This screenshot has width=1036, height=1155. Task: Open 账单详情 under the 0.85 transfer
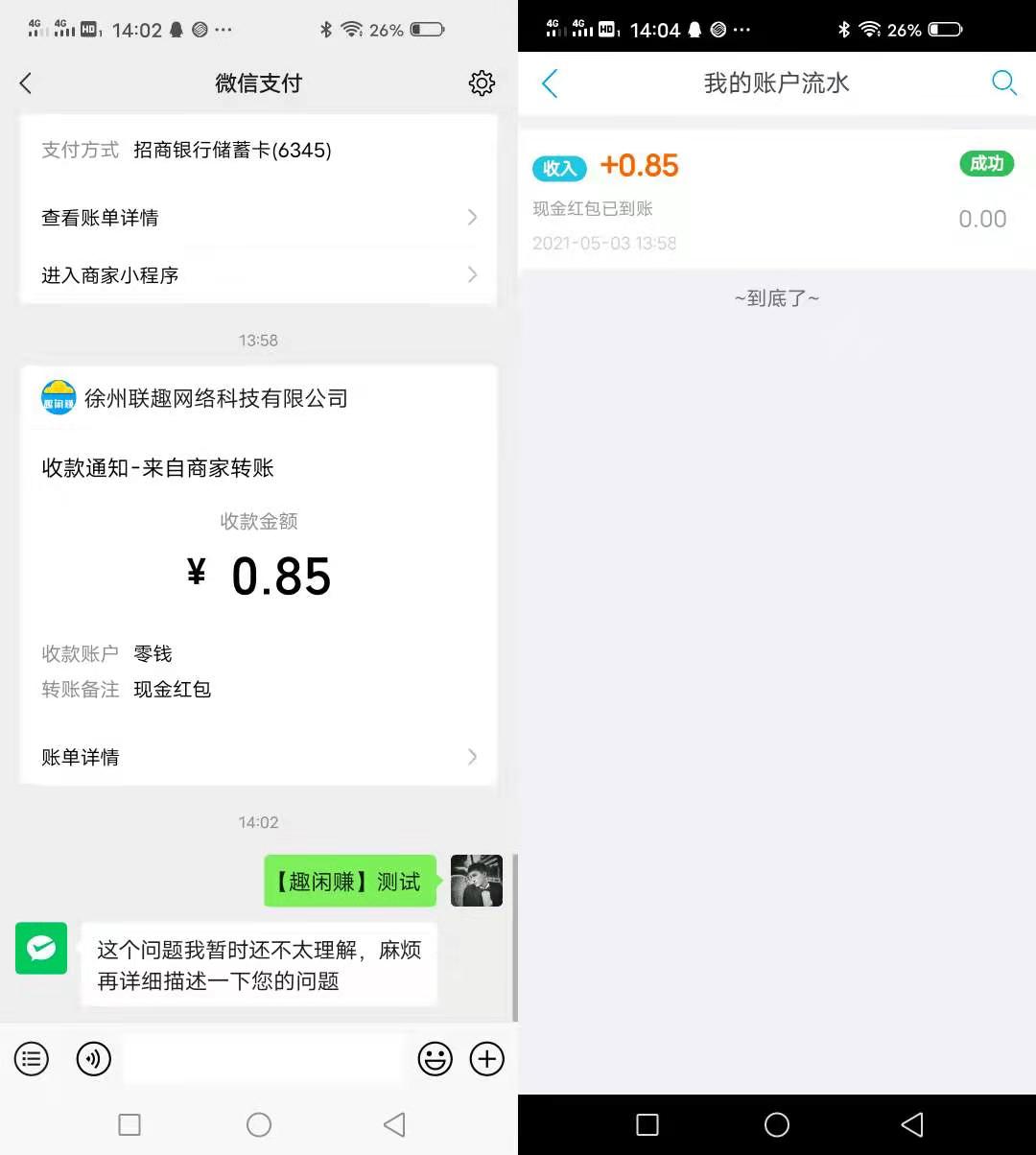[x=257, y=757]
